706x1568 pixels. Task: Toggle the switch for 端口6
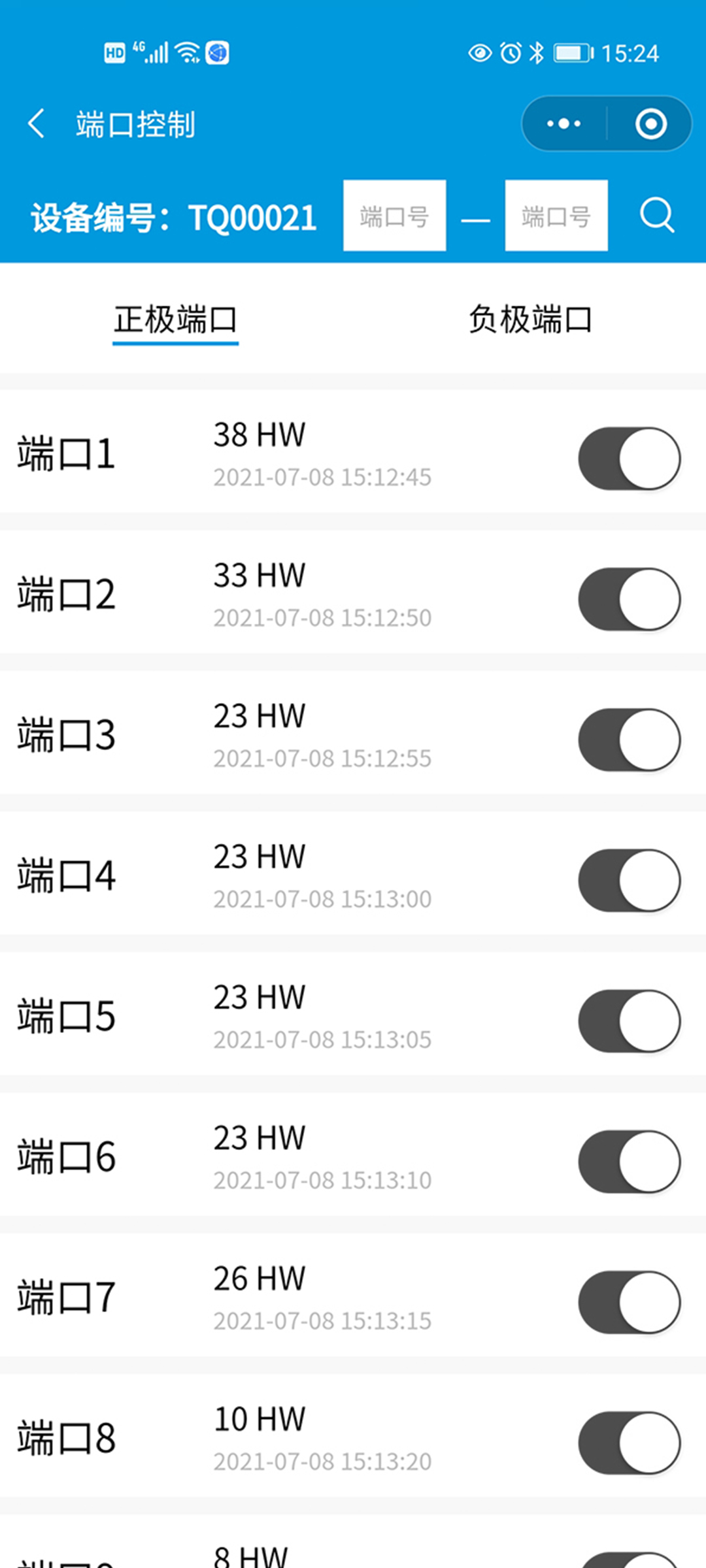click(x=630, y=1162)
